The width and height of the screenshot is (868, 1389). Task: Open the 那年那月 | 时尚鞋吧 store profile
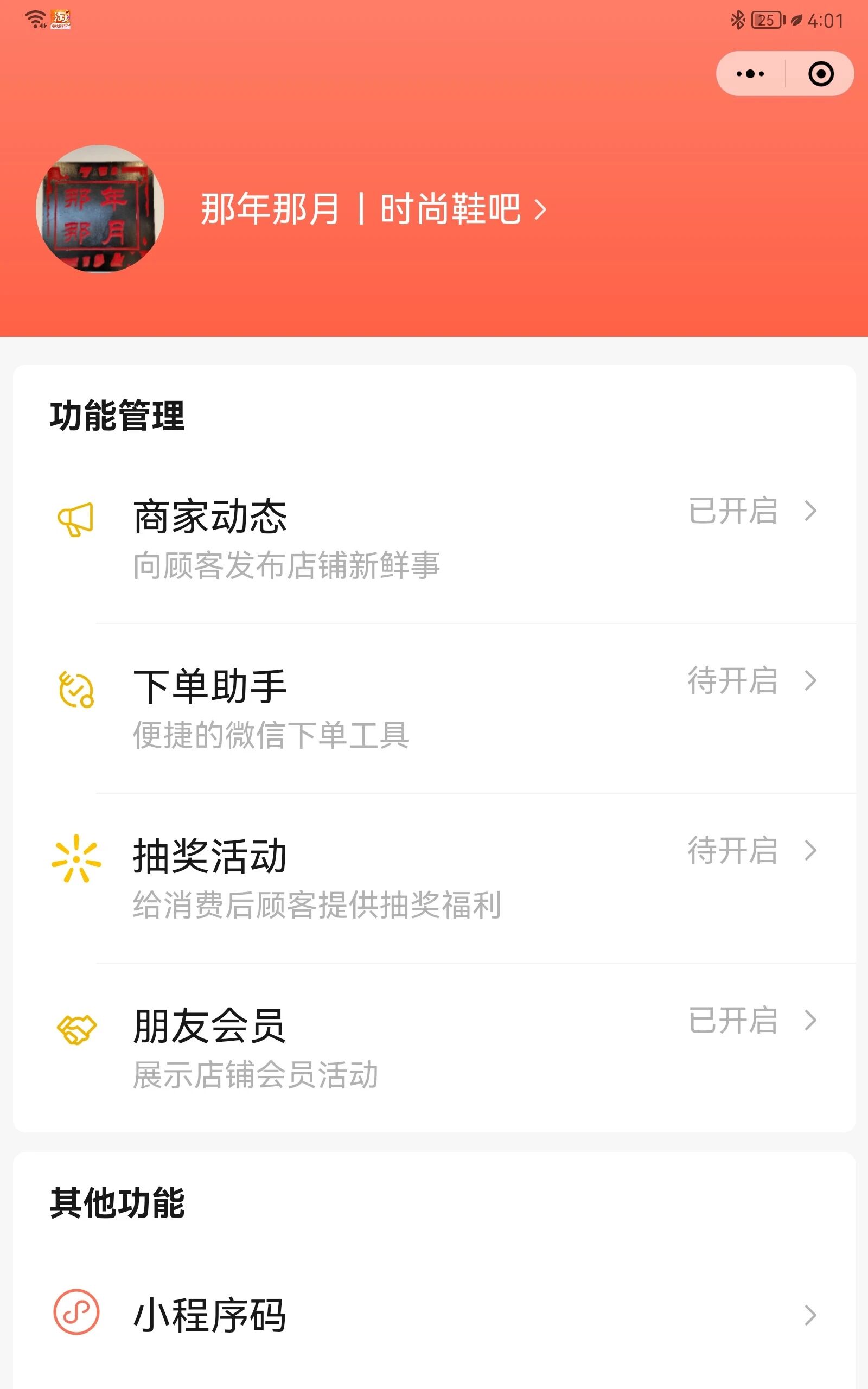pos(373,209)
